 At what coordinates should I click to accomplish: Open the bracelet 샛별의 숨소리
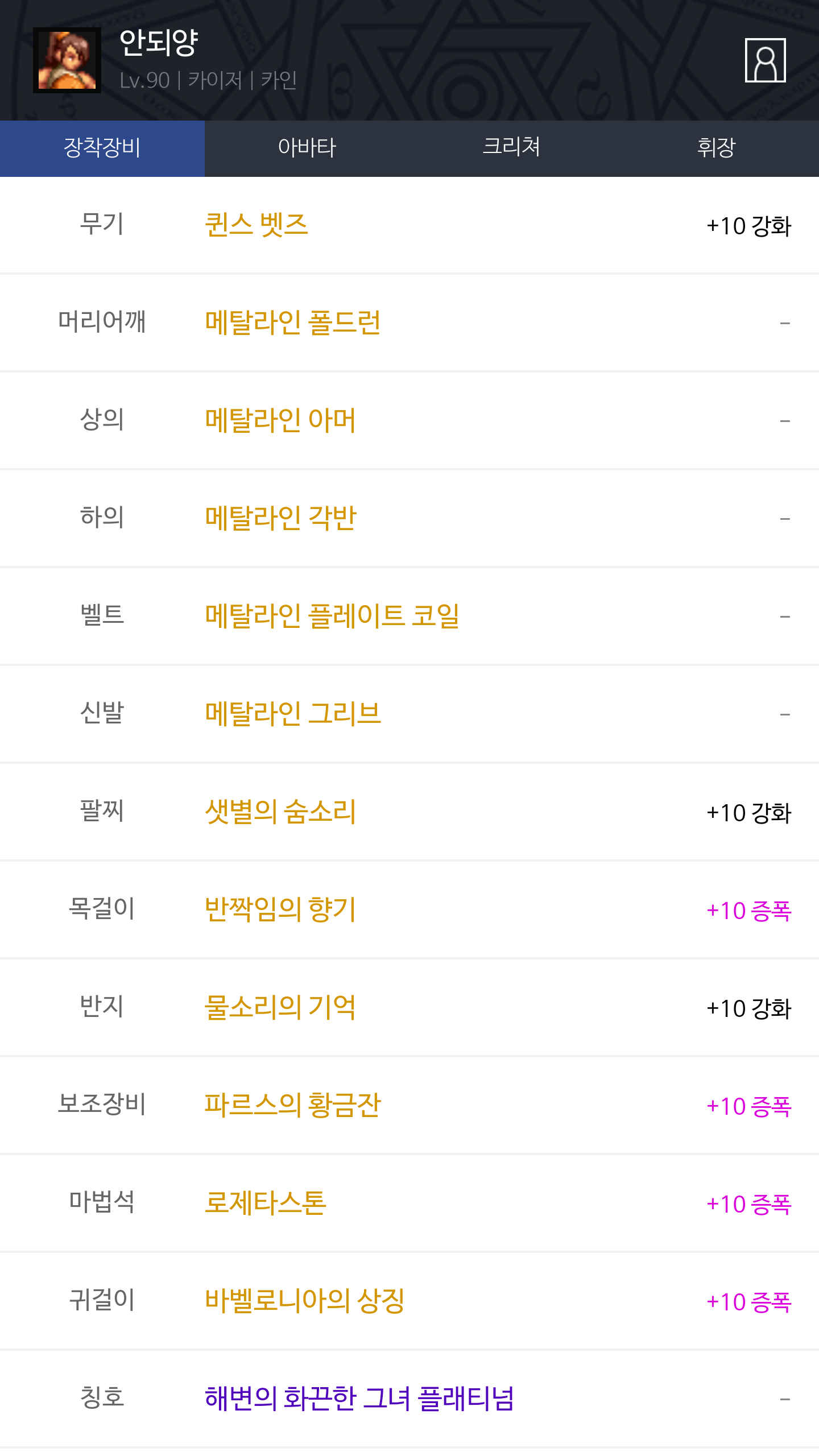coord(280,812)
